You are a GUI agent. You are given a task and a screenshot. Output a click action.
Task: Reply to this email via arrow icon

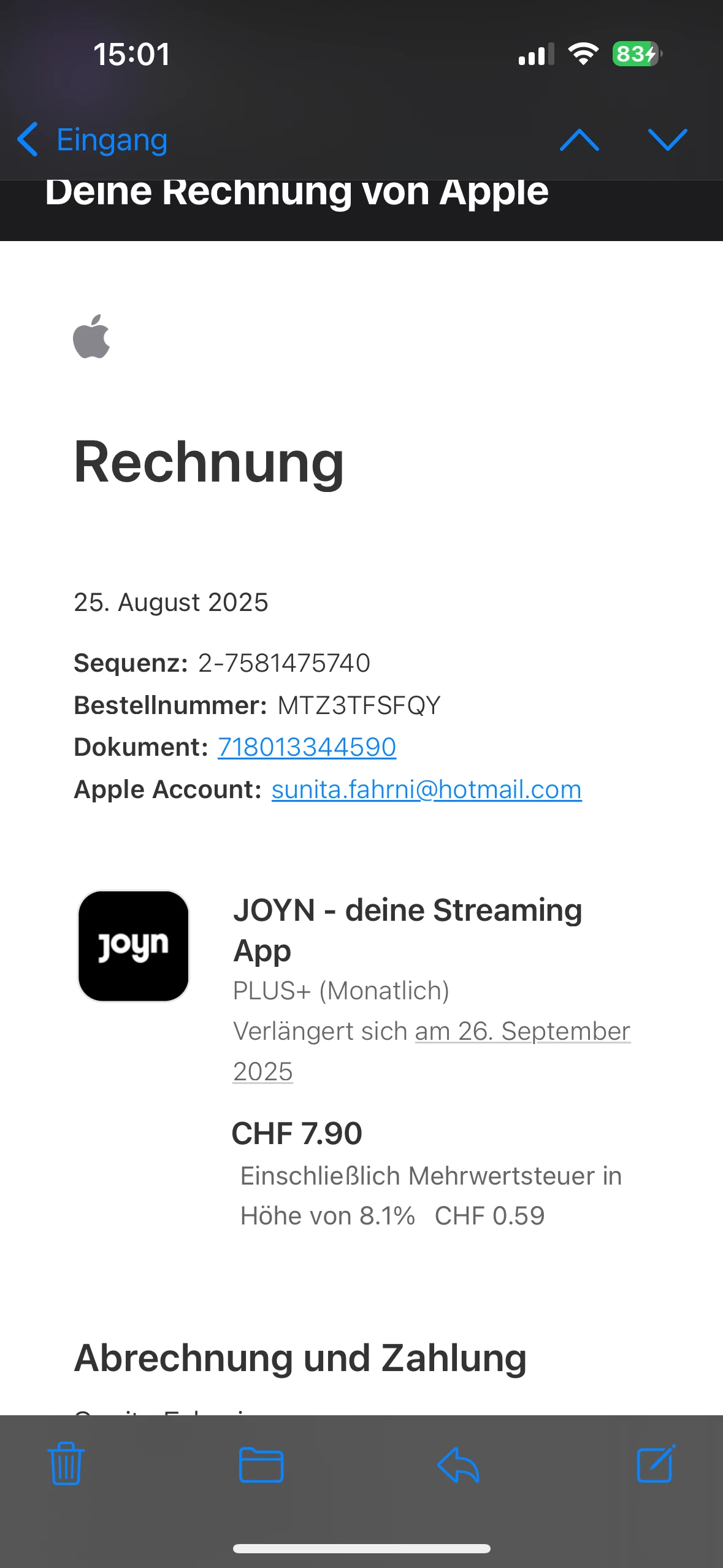458,1464
